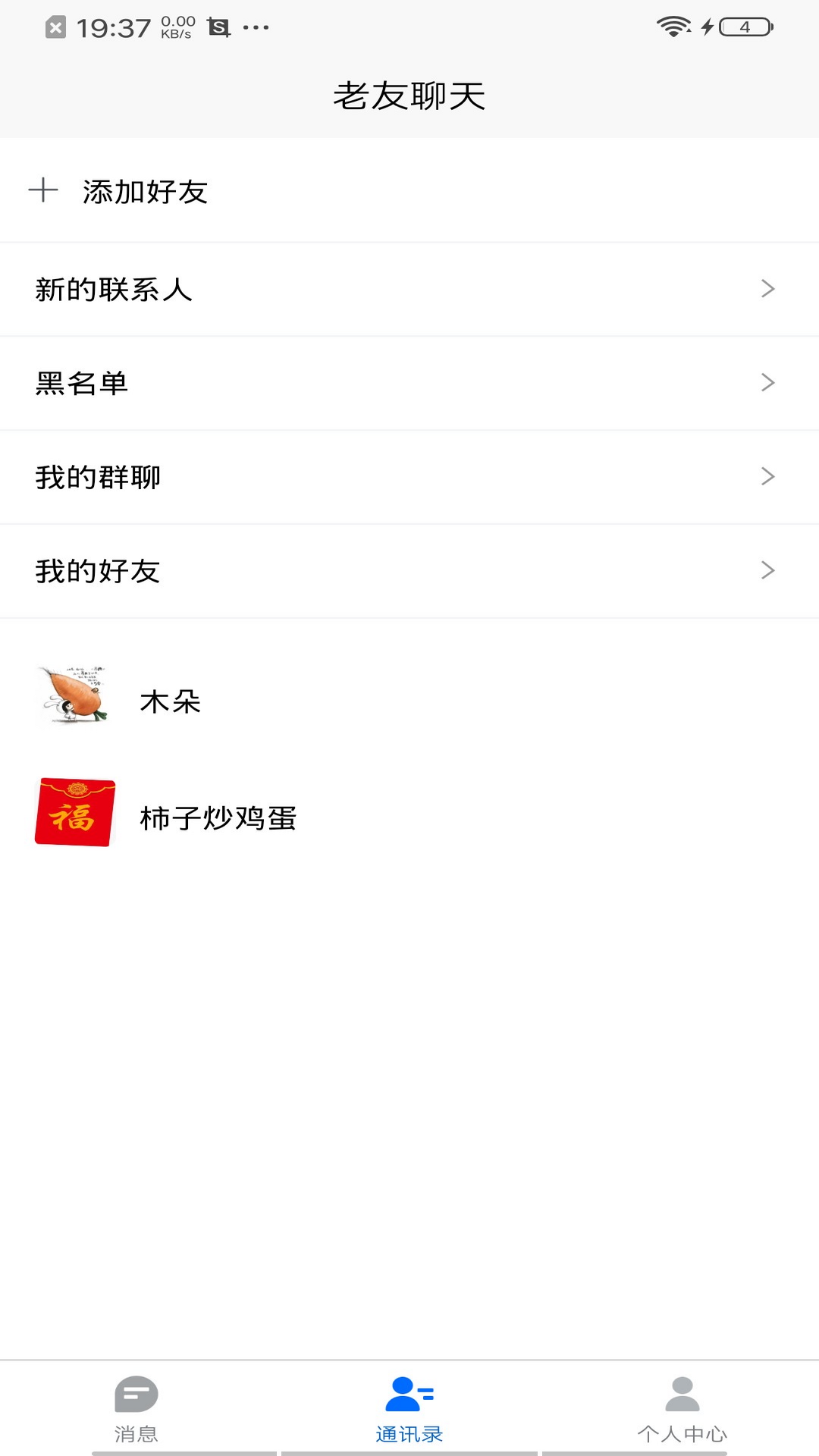This screenshot has width=819, height=1456.
Task: Expand 我的群聊 with its chevron
Action: [767, 477]
